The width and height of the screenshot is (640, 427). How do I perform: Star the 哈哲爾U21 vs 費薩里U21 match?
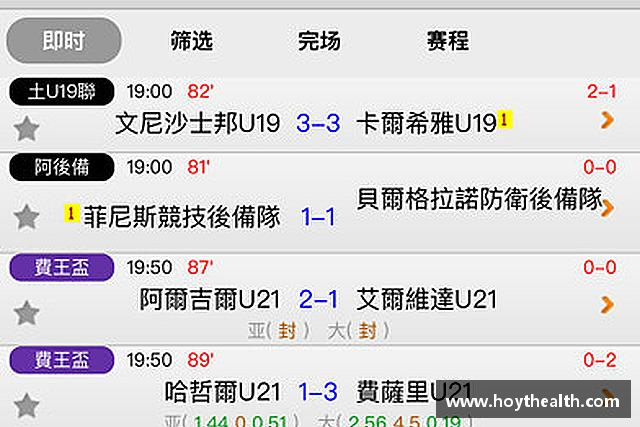pos(27,404)
